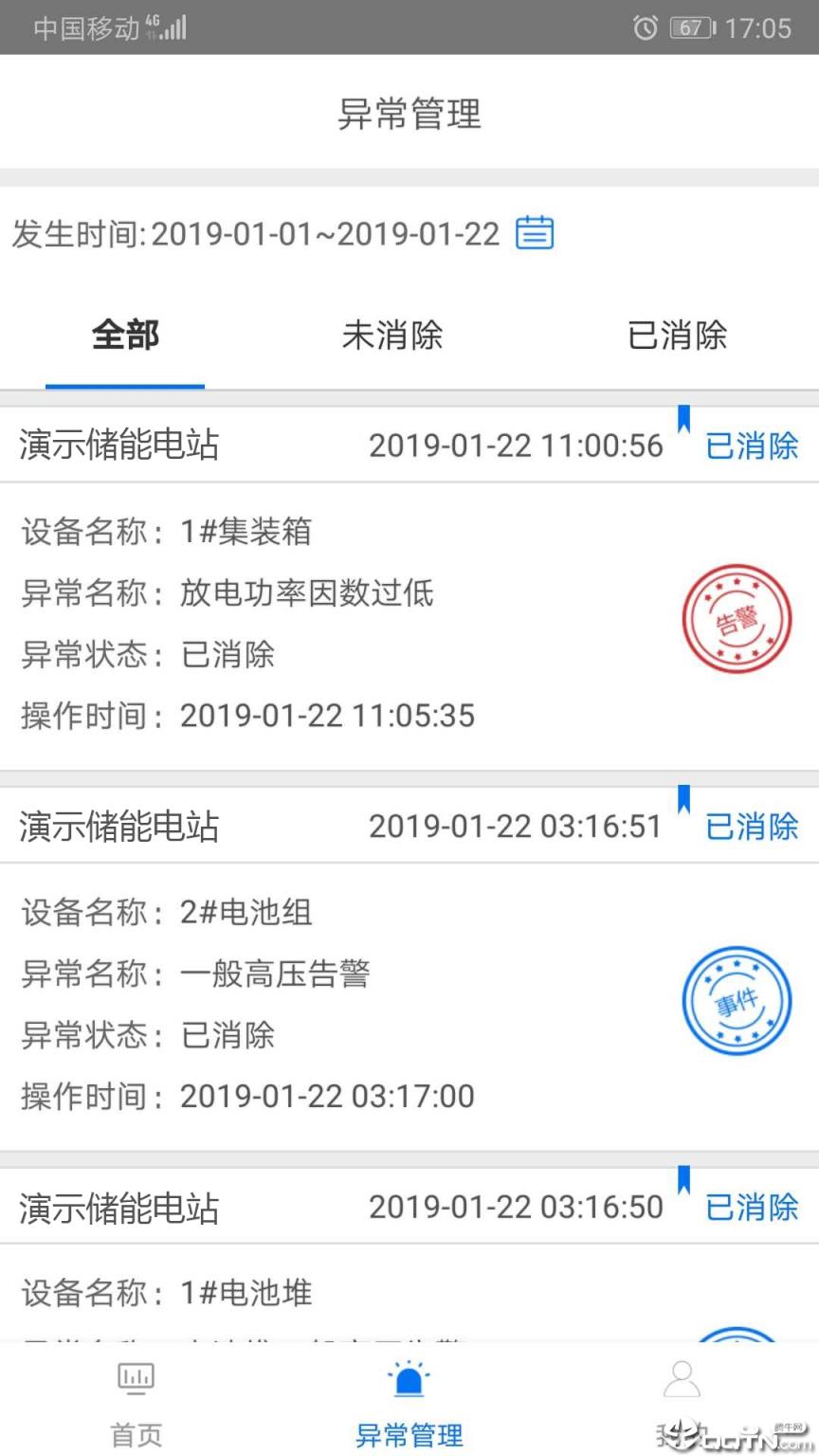
Task: Click the blue 事件 event stamp seal
Action: (737, 1000)
